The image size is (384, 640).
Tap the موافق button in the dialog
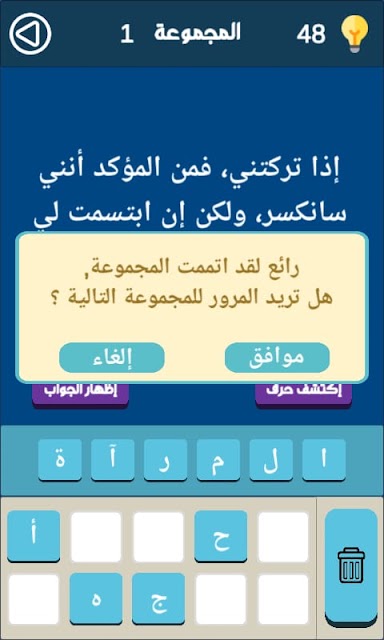277,358
